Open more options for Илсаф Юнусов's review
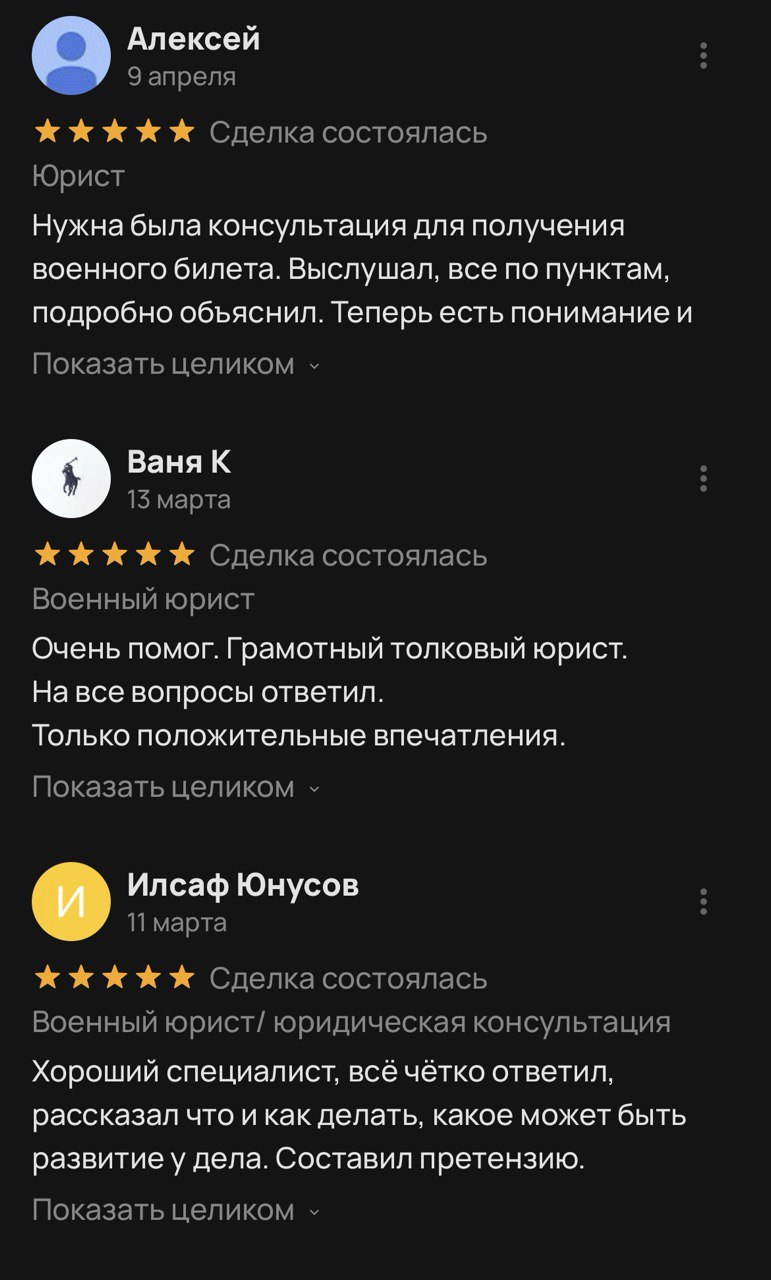The height and width of the screenshot is (1280, 771). (x=704, y=902)
